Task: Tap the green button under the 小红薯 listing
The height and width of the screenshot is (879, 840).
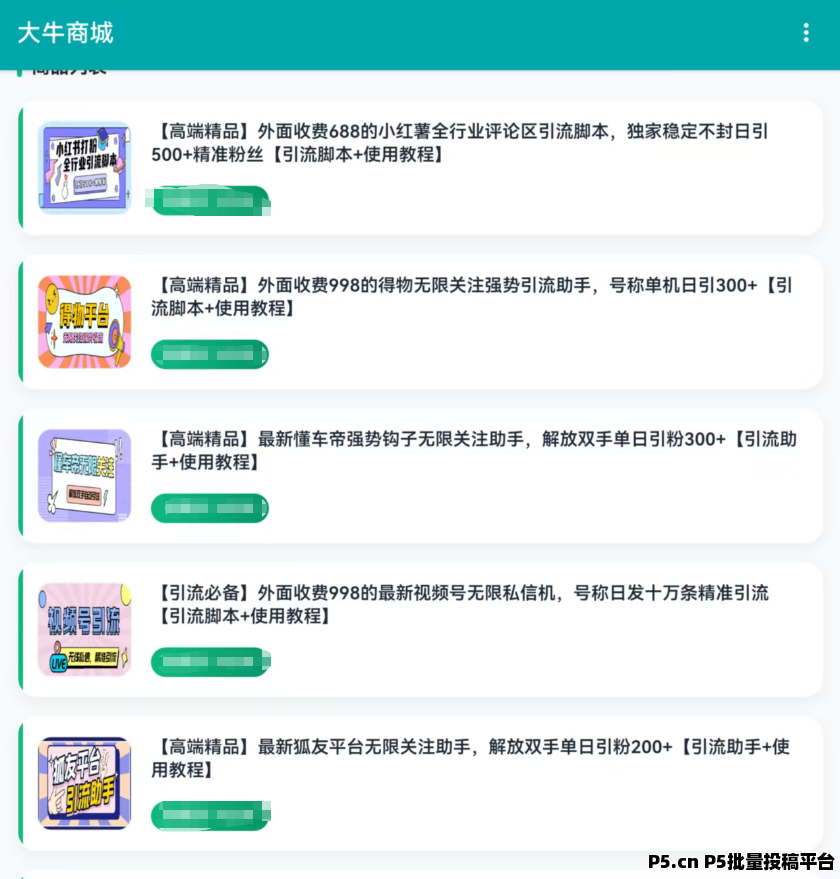Action: [210, 201]
